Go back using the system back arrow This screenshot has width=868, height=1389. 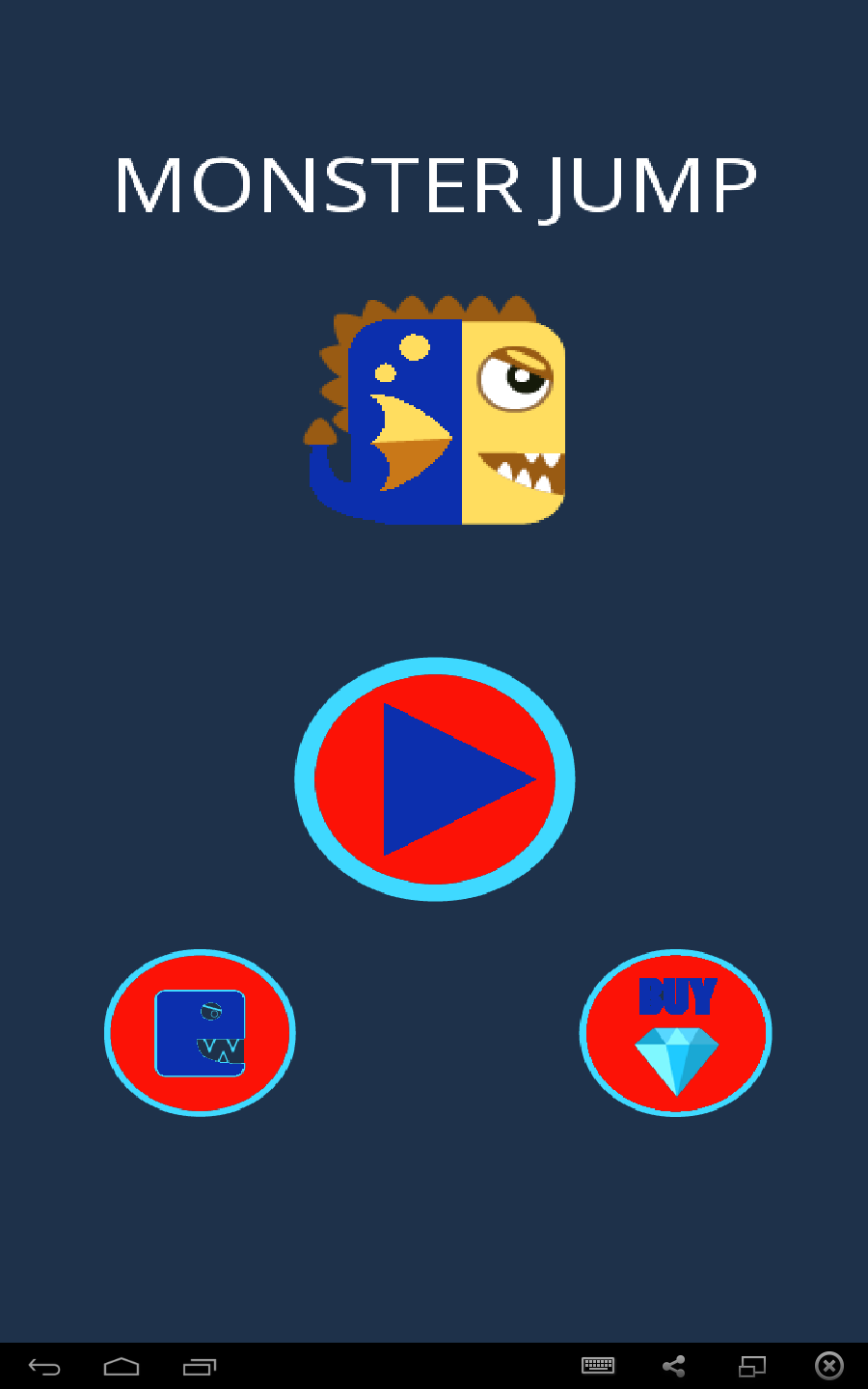44,1366
